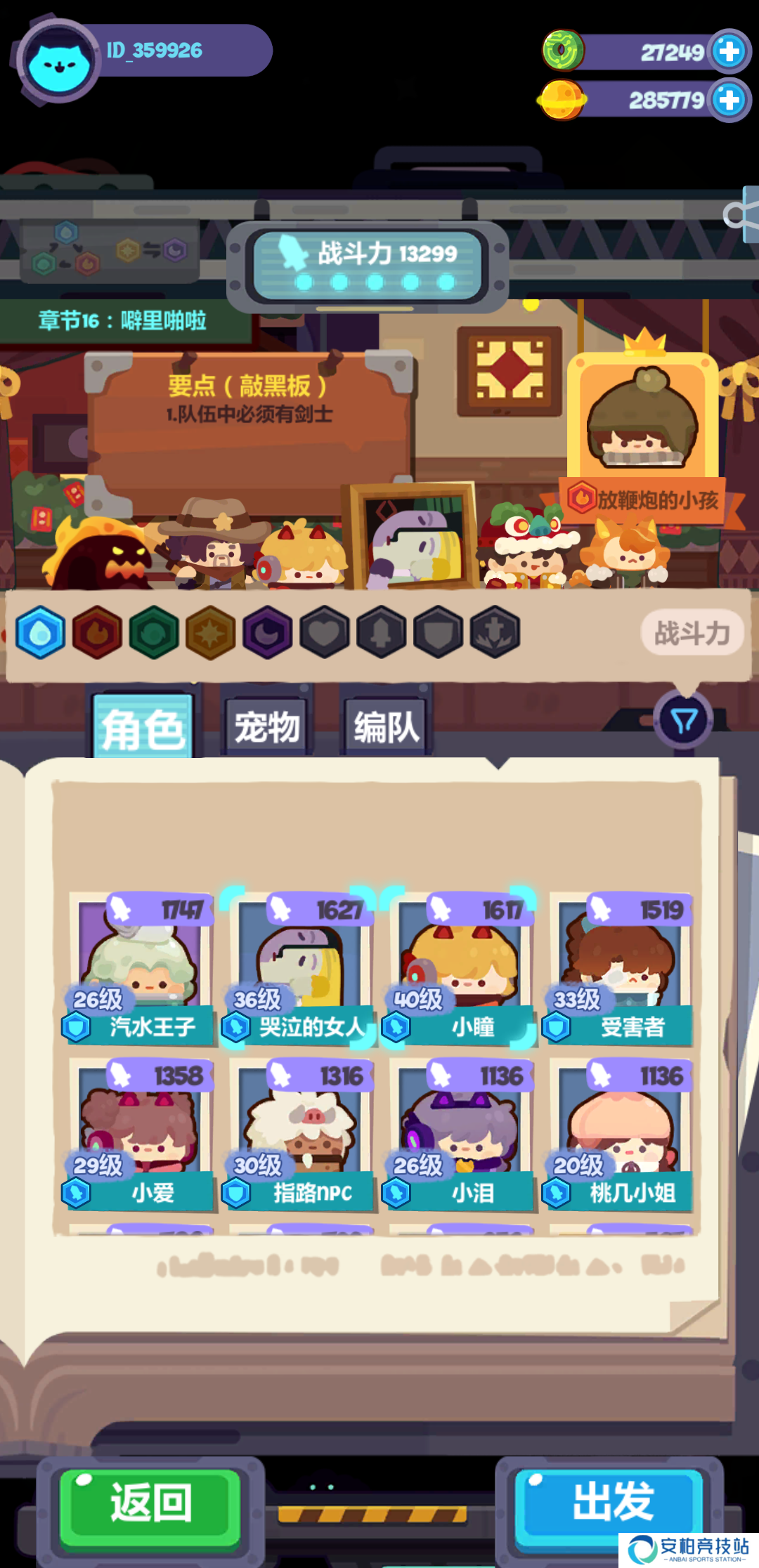759x1568 pixels.
Task: Switch to the 宠物 (pets) tab
Action: (x=266, y=727)
